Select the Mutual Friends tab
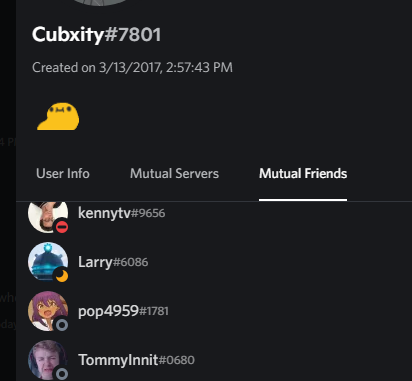The width and height of the screenshot is (412, 381). [x=303, y=174]
